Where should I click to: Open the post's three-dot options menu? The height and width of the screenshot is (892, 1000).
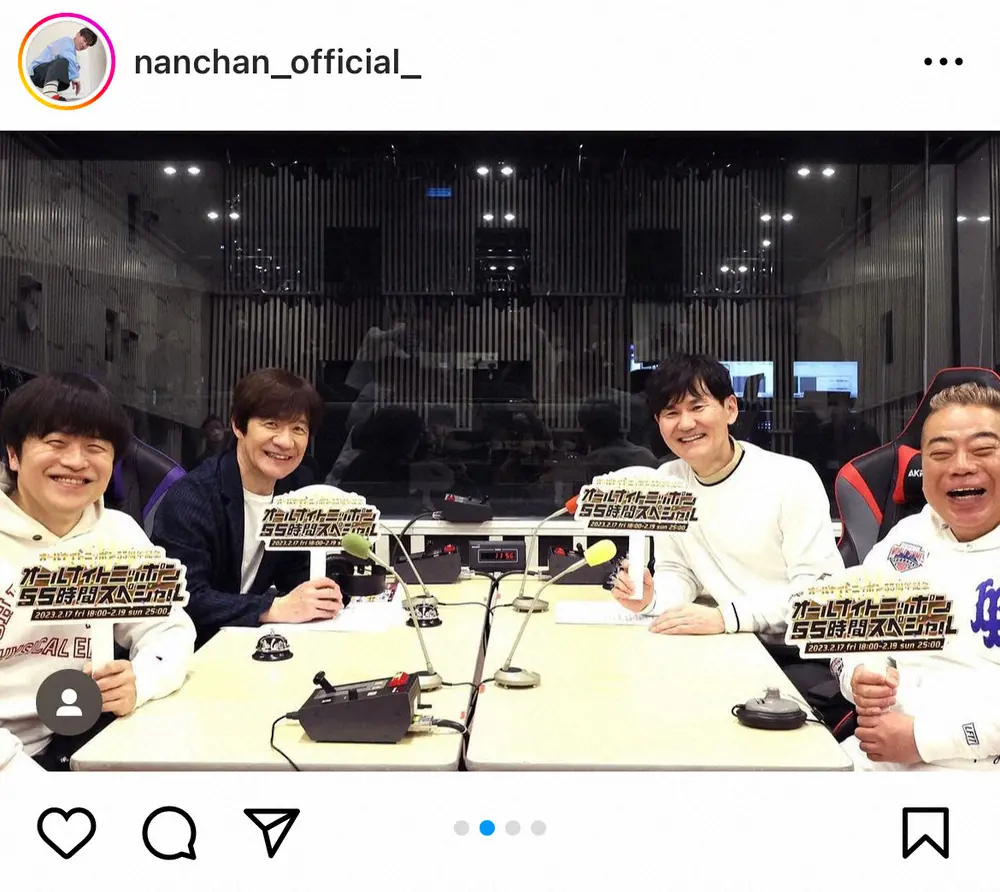coord(943,62)
